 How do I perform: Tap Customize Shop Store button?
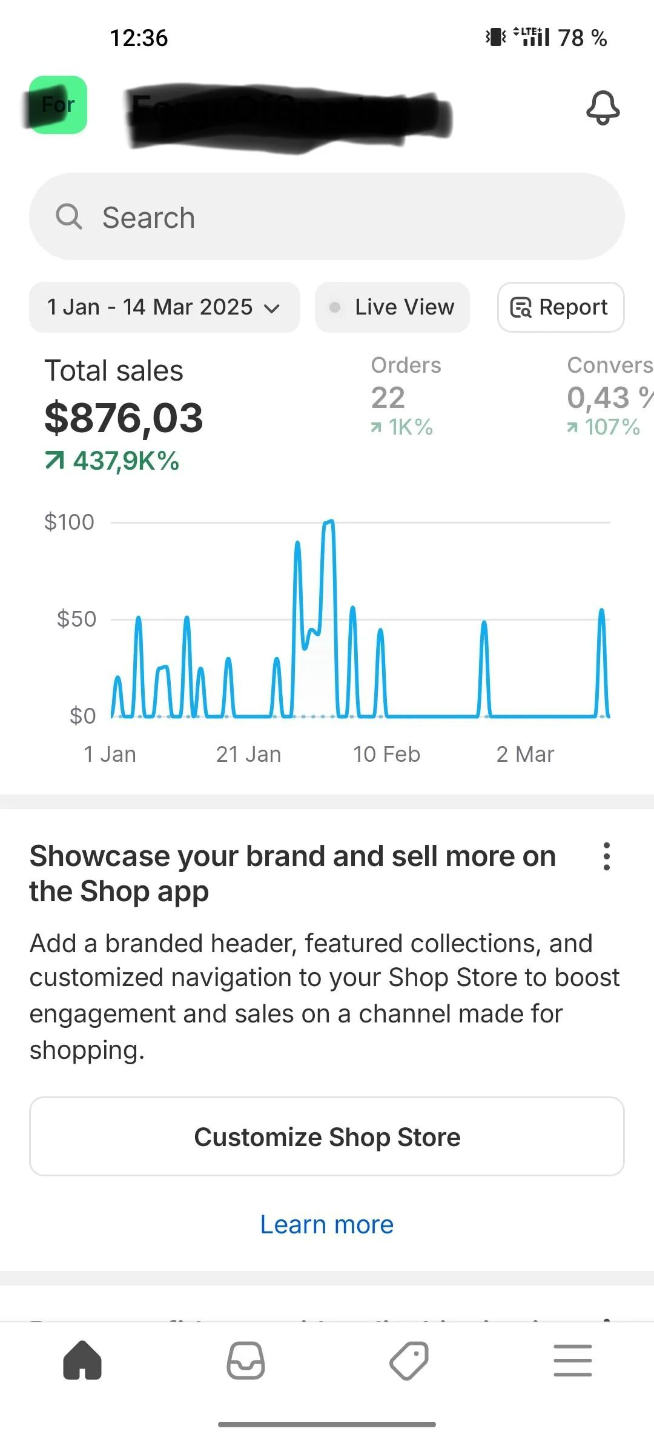(327, 1137)
